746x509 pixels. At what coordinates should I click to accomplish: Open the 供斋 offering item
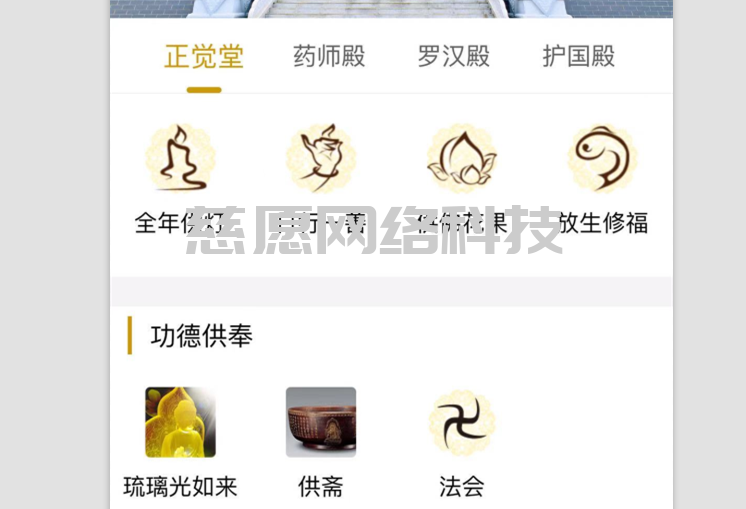[x=321, y=422]
